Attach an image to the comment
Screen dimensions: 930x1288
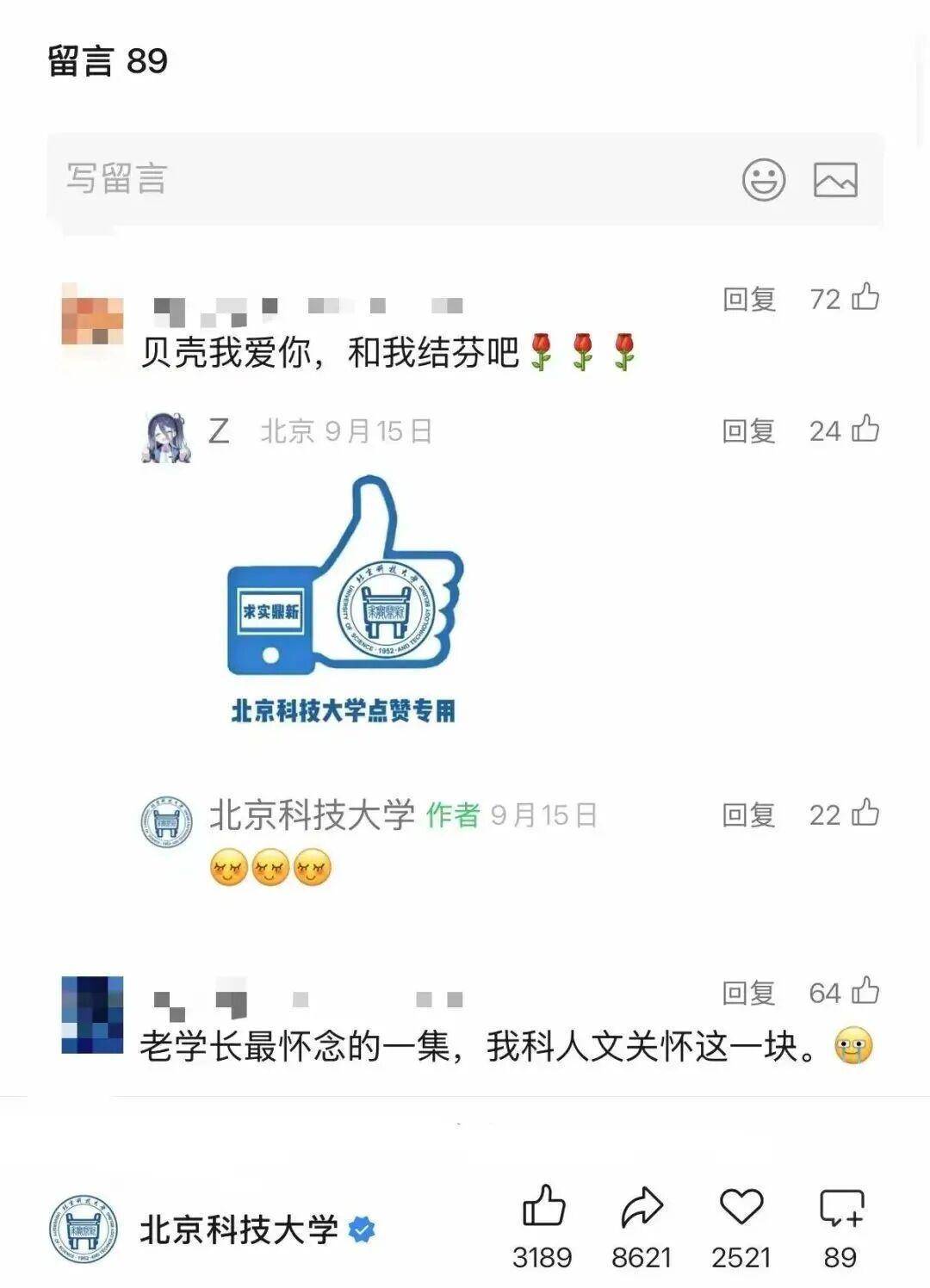tap(835, 180)
